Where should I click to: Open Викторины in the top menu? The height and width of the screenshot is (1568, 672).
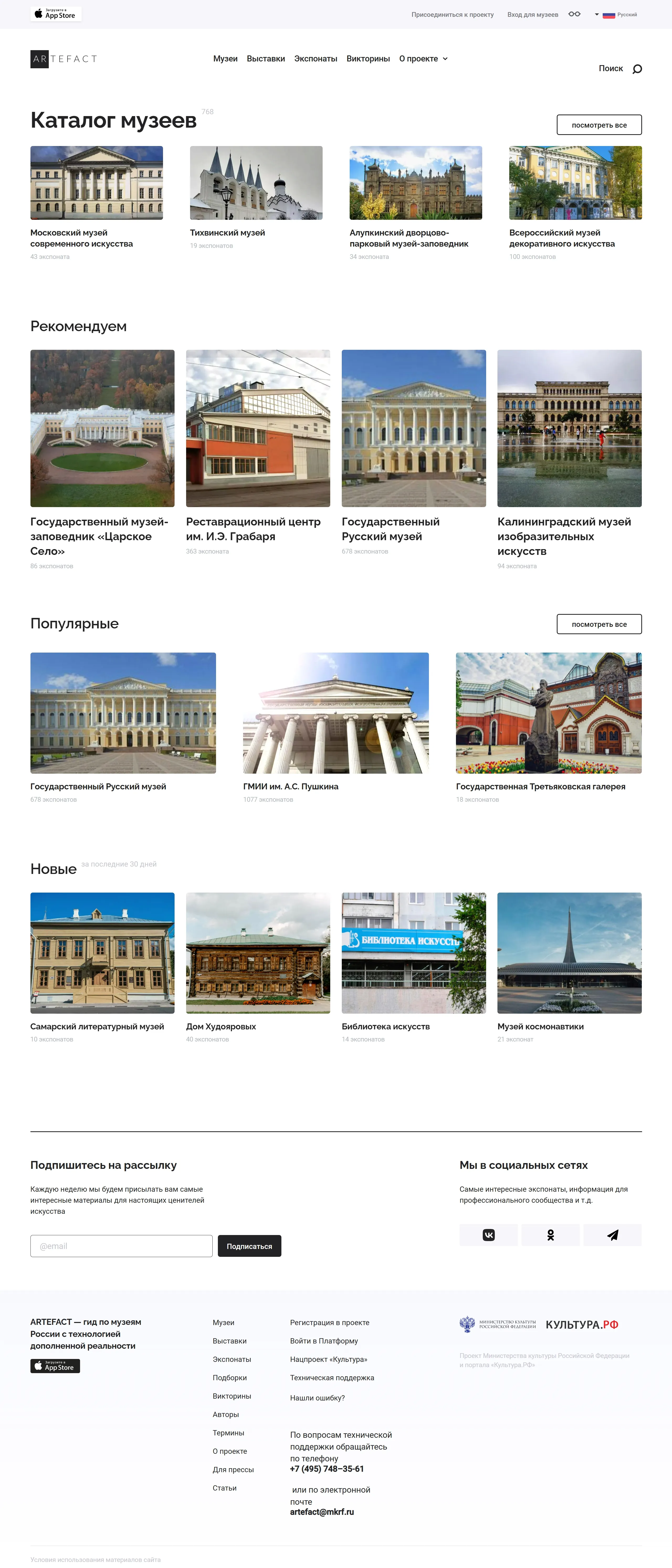pyautogui.click(x=368, y=59)
